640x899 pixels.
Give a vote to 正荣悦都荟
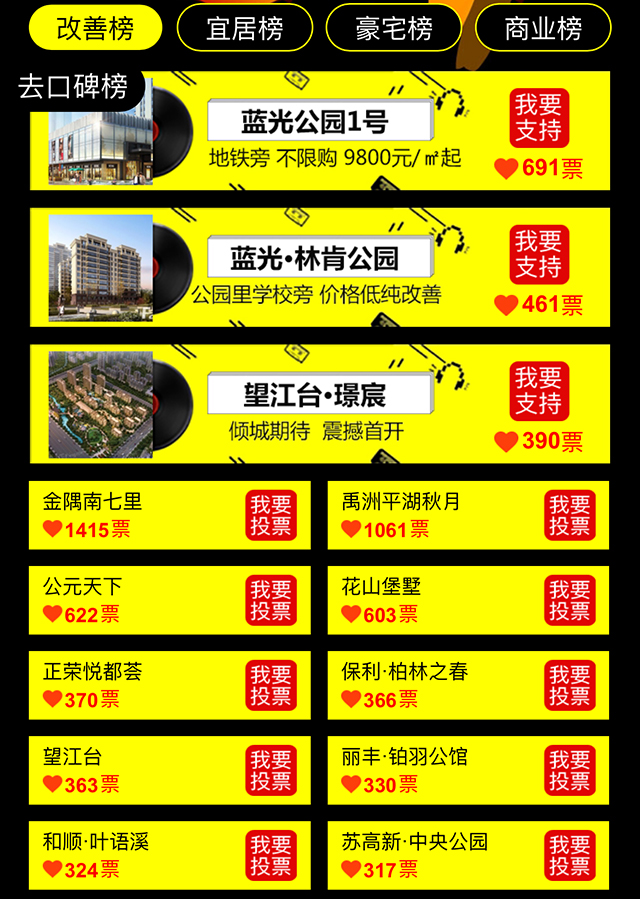(271, 685)
